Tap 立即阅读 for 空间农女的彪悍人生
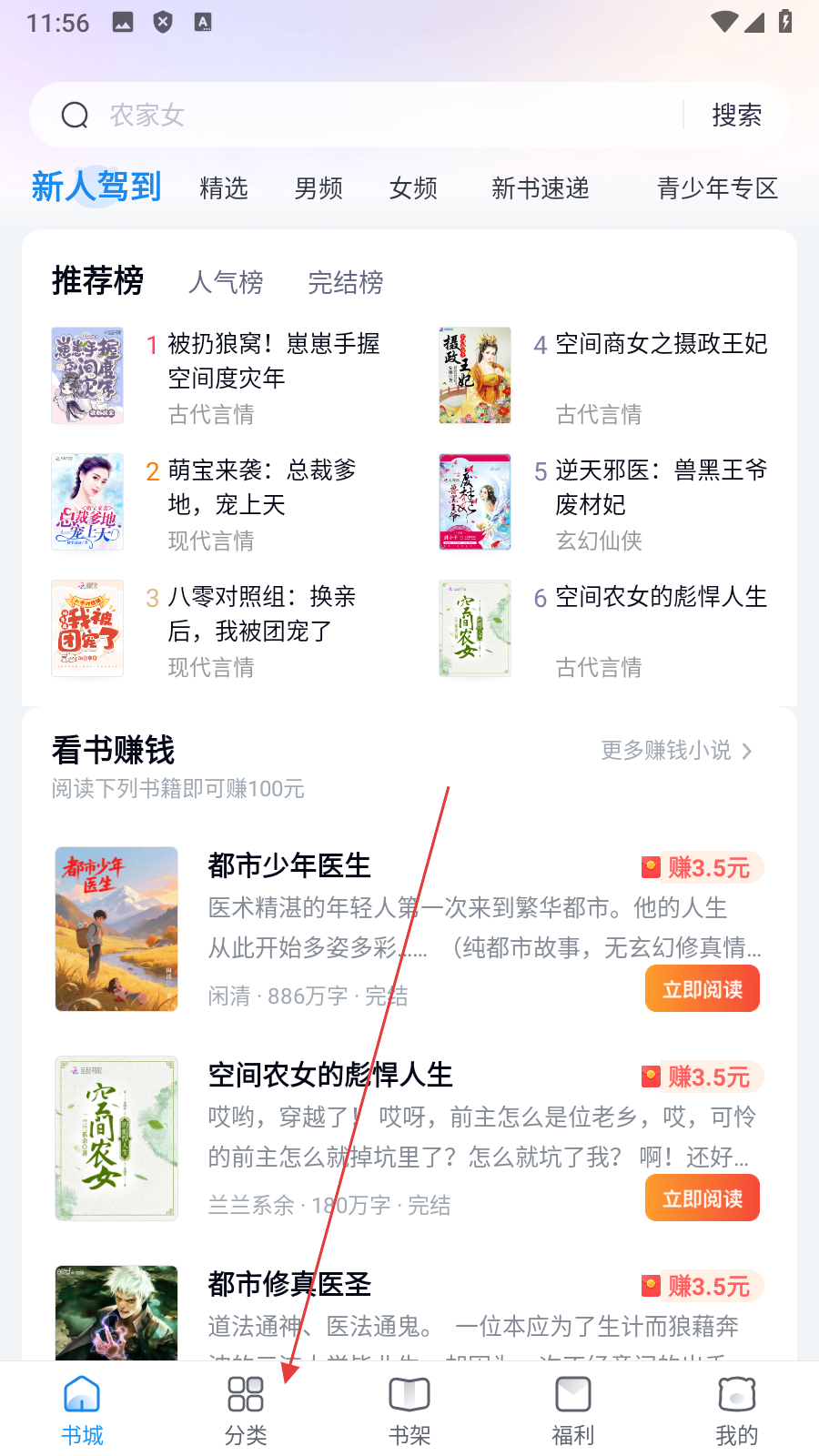The image size is (819, 1456). (x=703, y=1198)
